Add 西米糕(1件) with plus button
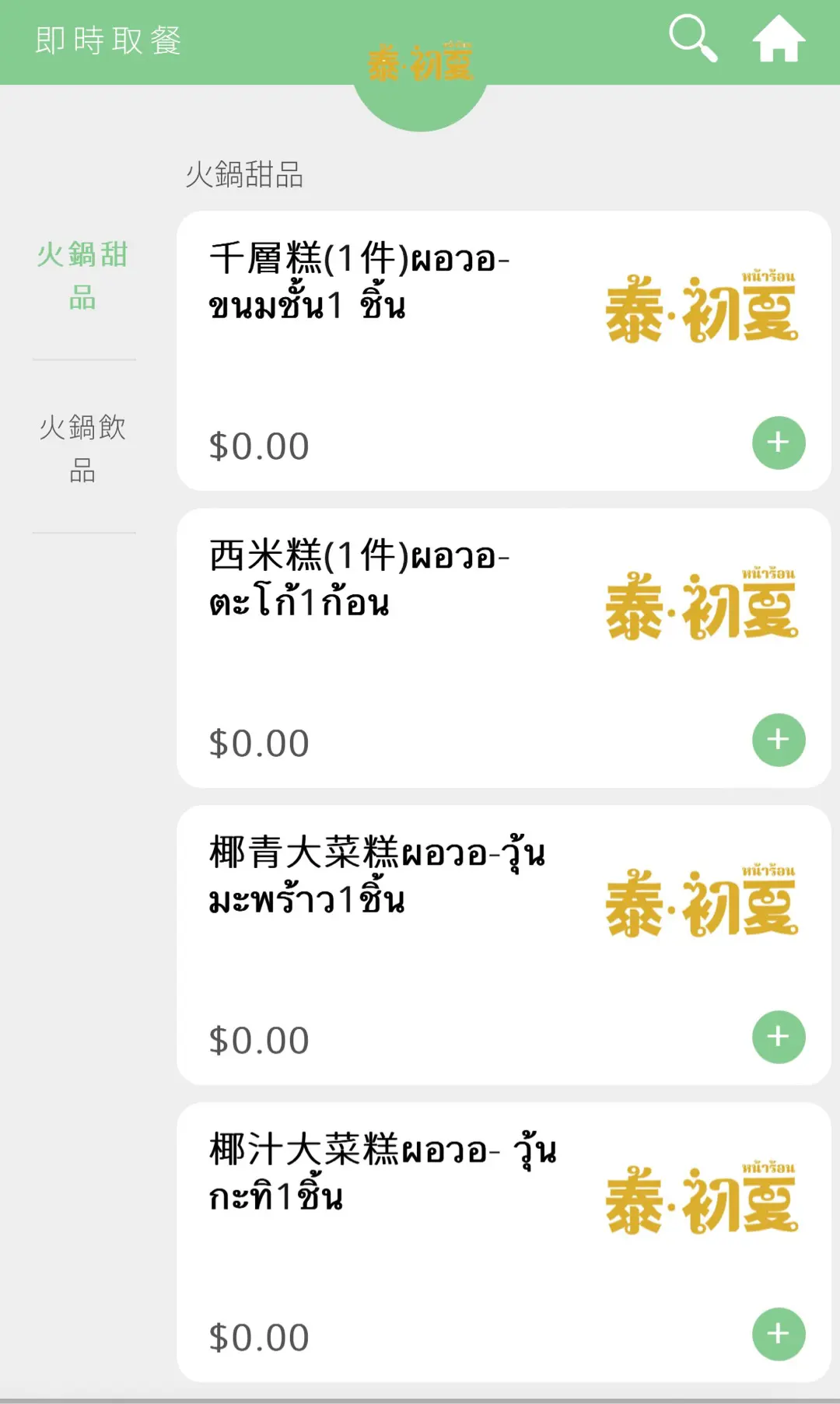 tap(779, 740)
